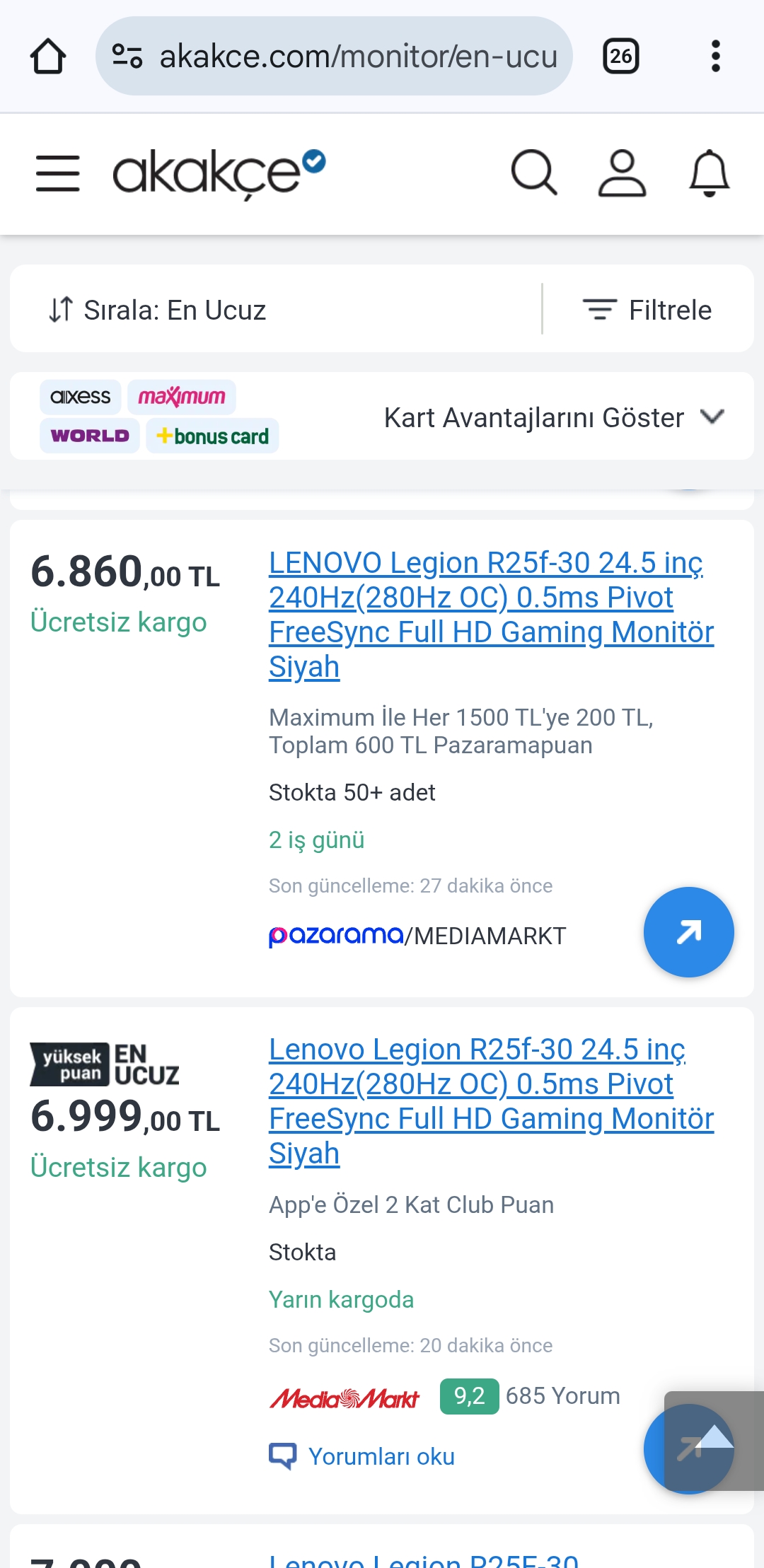Open the notifications bell

[709, 173]
